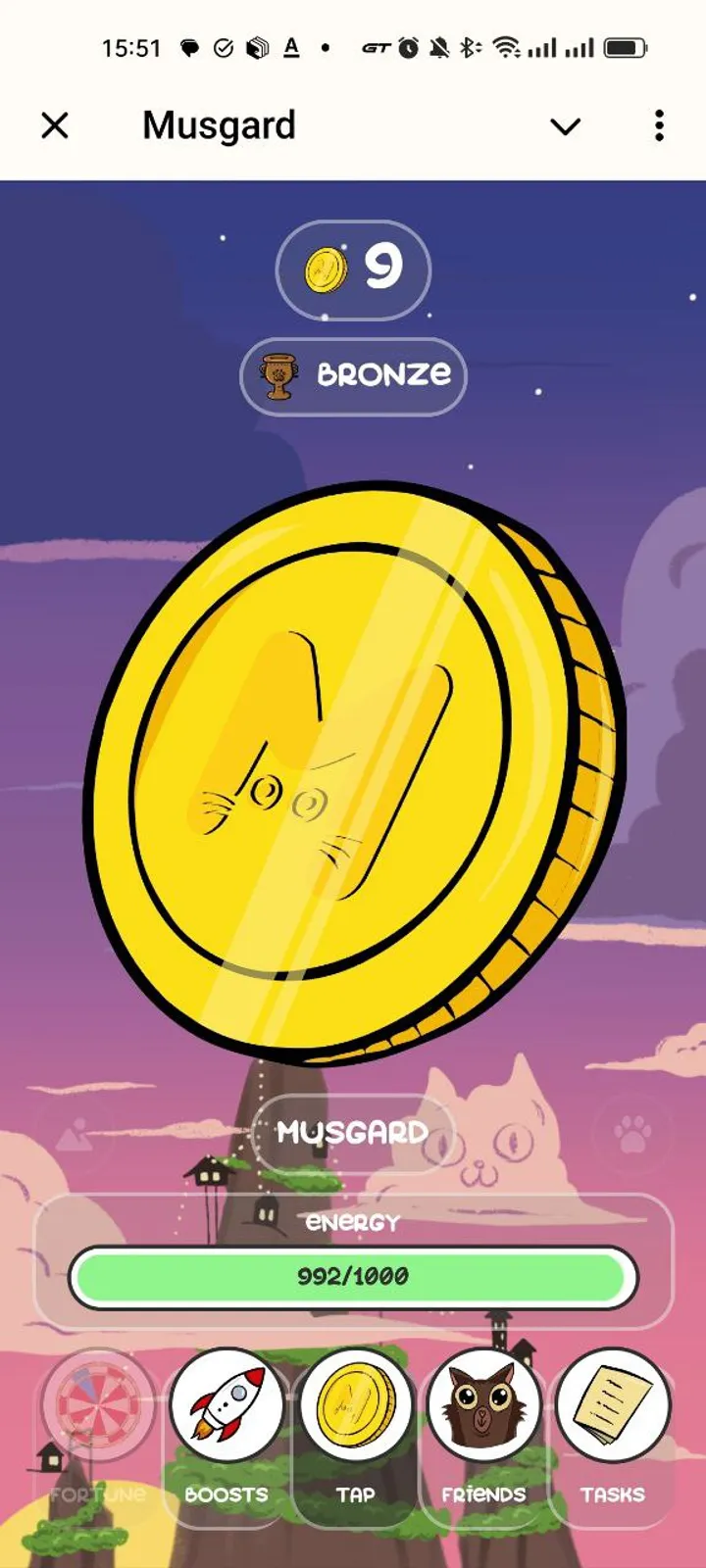Open the coin balance pill
This screenshot has height=1568, width=706.
353,269
